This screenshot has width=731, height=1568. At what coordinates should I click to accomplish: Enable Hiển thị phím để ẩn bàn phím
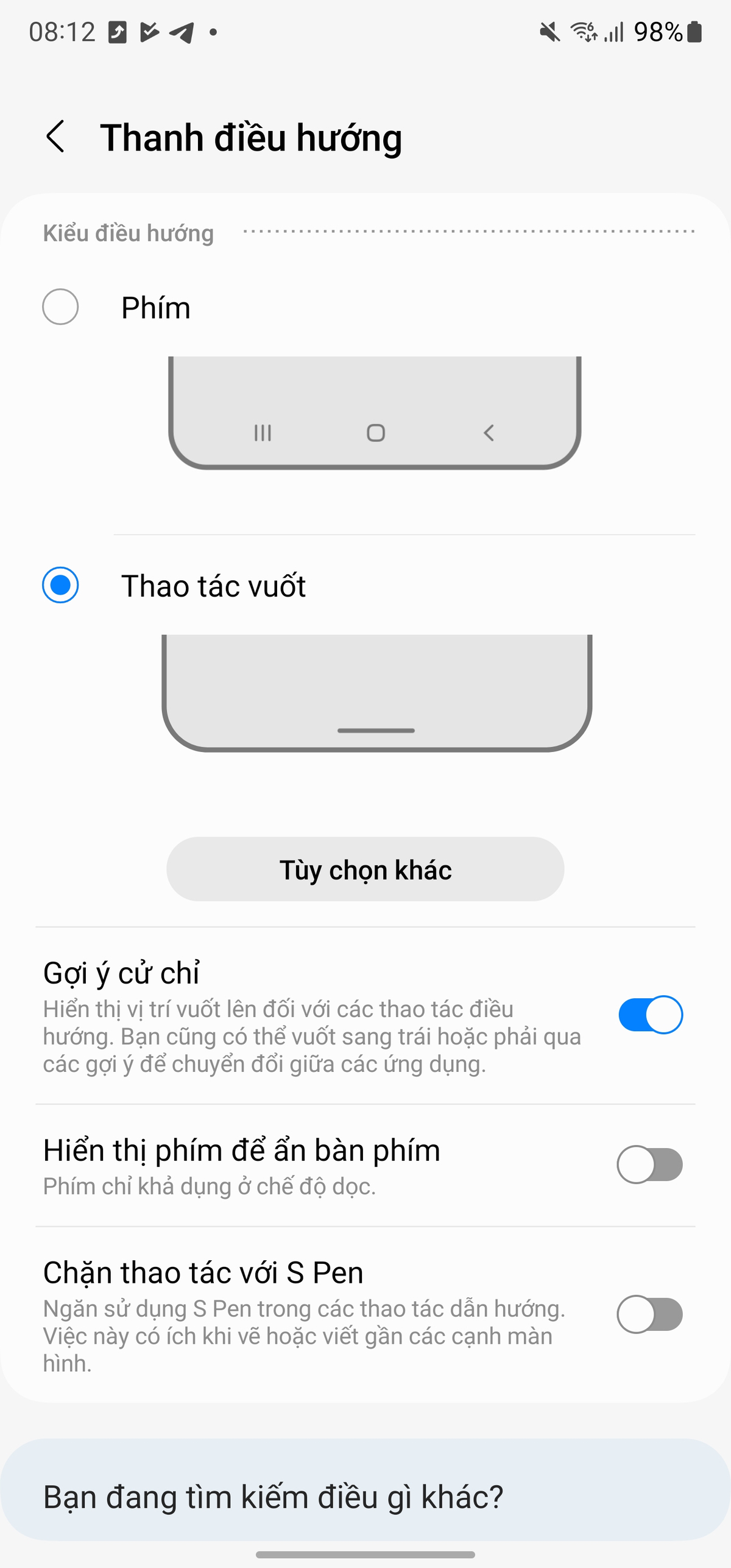pos(650,1165)
